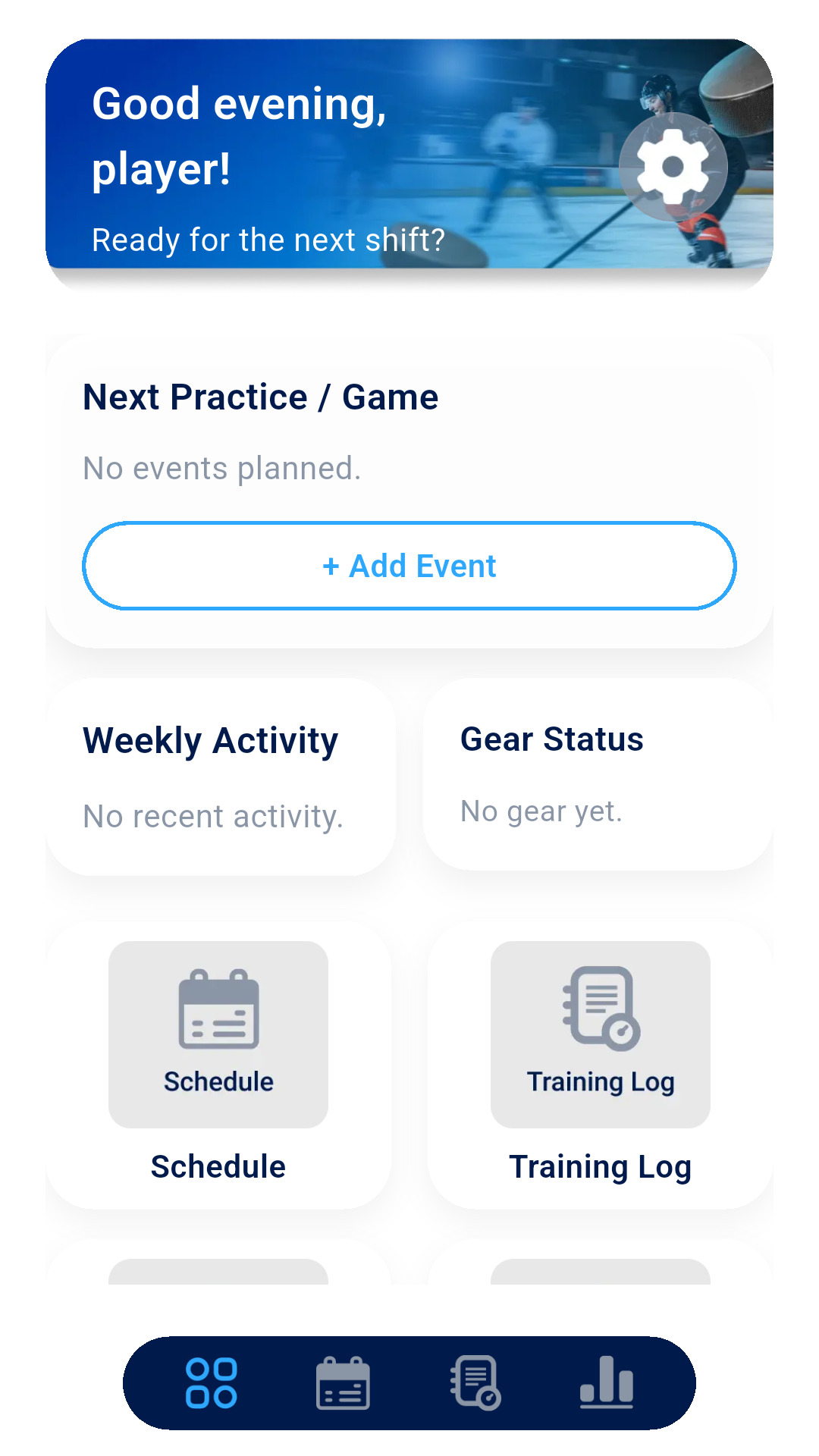Switch to the training log tab in bottom bar
The image size is (819, 1456).
click(475, 1382)
